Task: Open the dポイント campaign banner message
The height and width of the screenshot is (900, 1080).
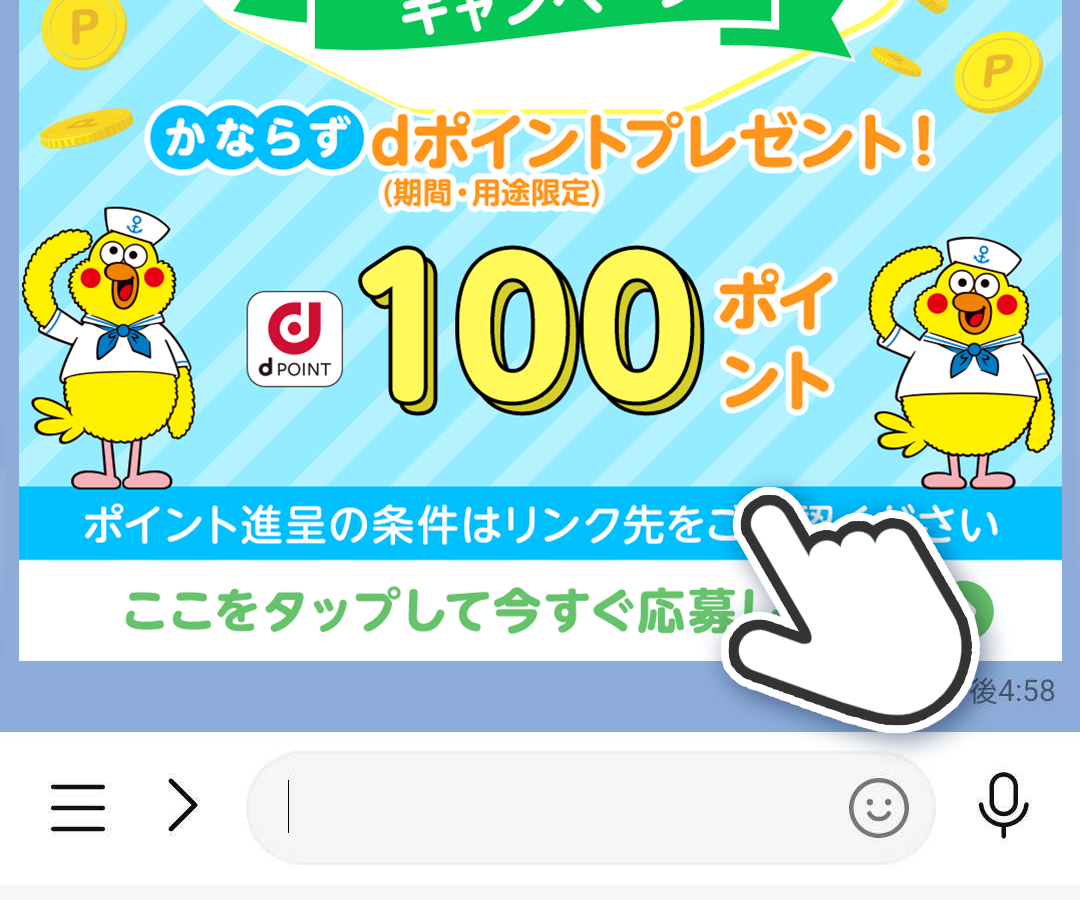Action: (540, 330)
